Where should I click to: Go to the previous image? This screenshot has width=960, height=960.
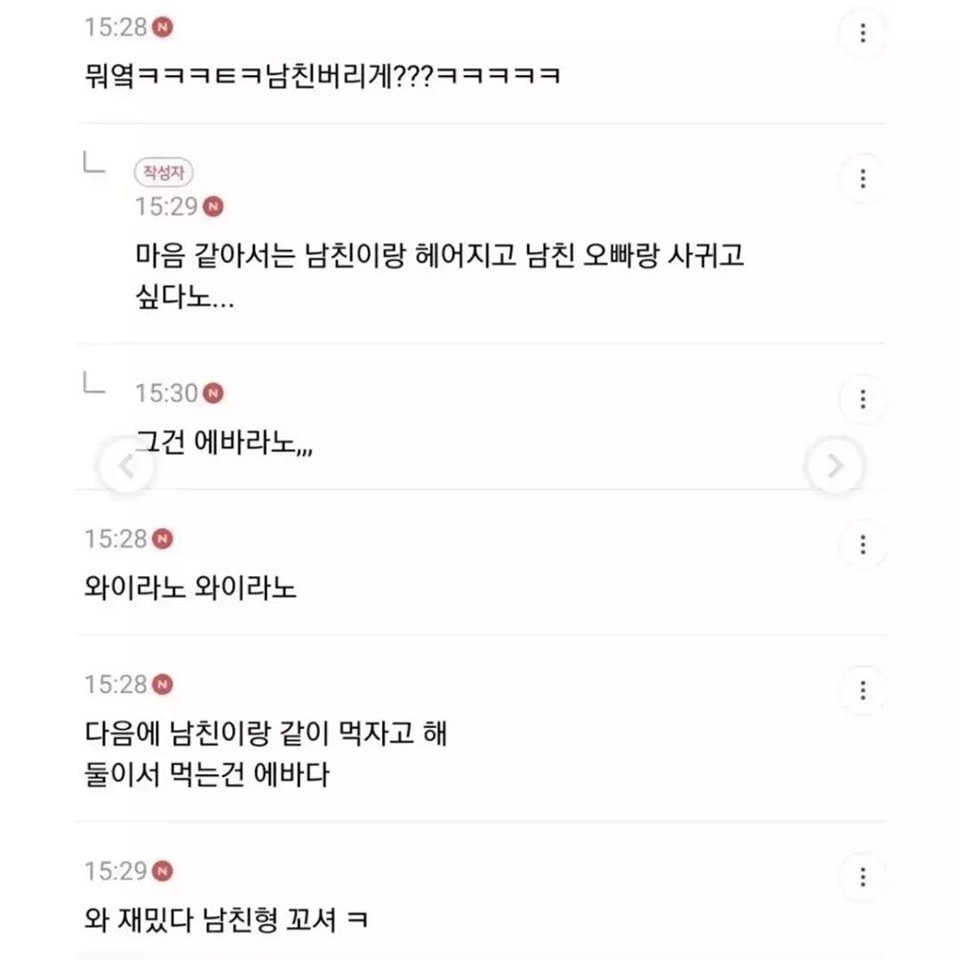tap(125, 466)
